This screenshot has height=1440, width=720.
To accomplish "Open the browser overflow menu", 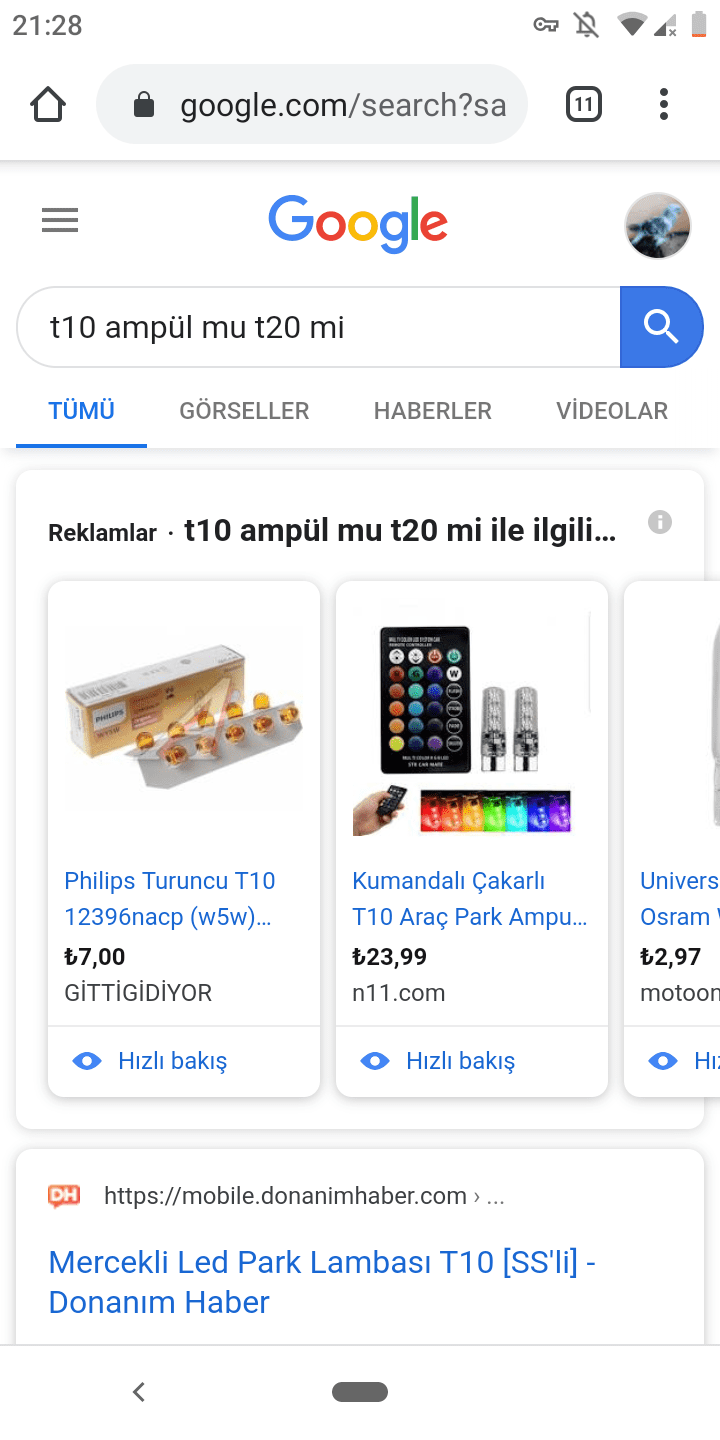I will pyautogui.click(x=663, y=105).
